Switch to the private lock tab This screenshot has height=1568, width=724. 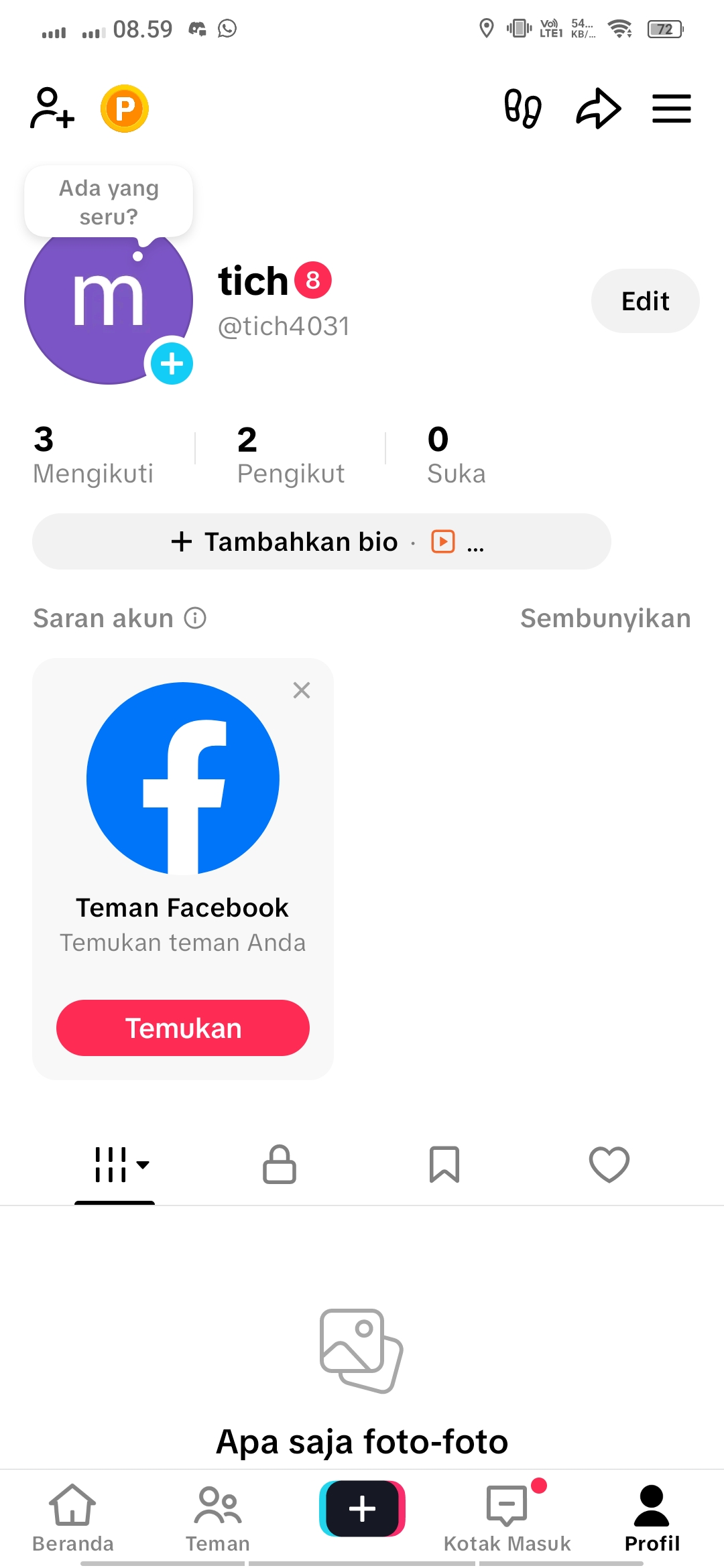pos(280,1165)
